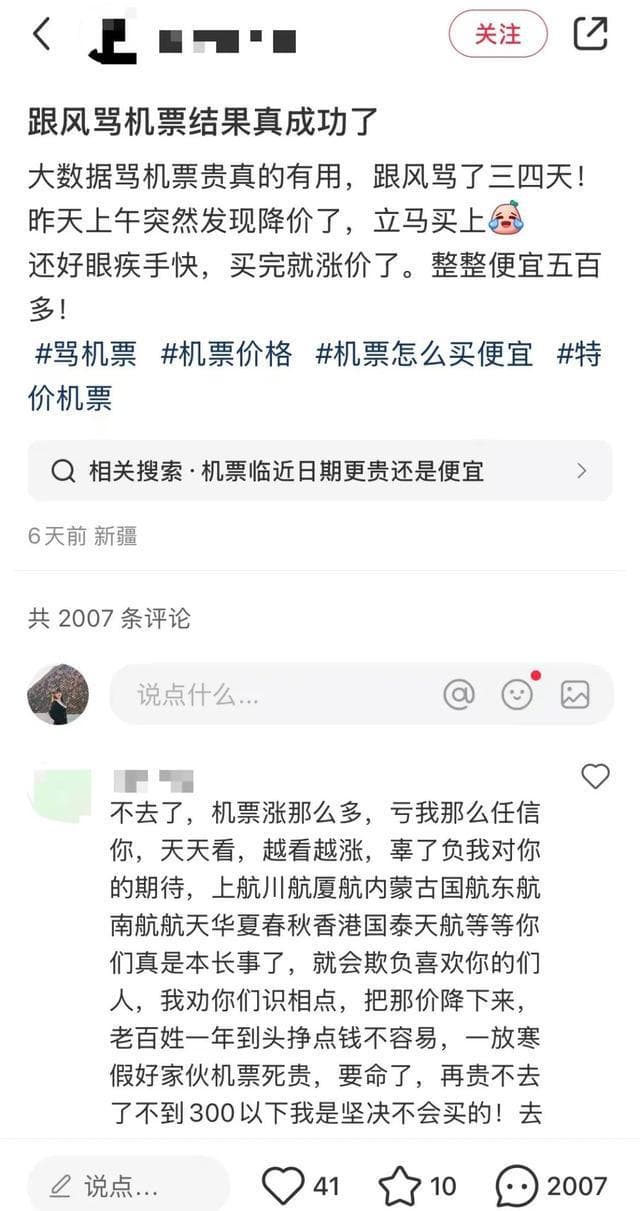Open hashtag #骂机票
The width and height of the screenshot is (640, 1211).
click(86, 353)
